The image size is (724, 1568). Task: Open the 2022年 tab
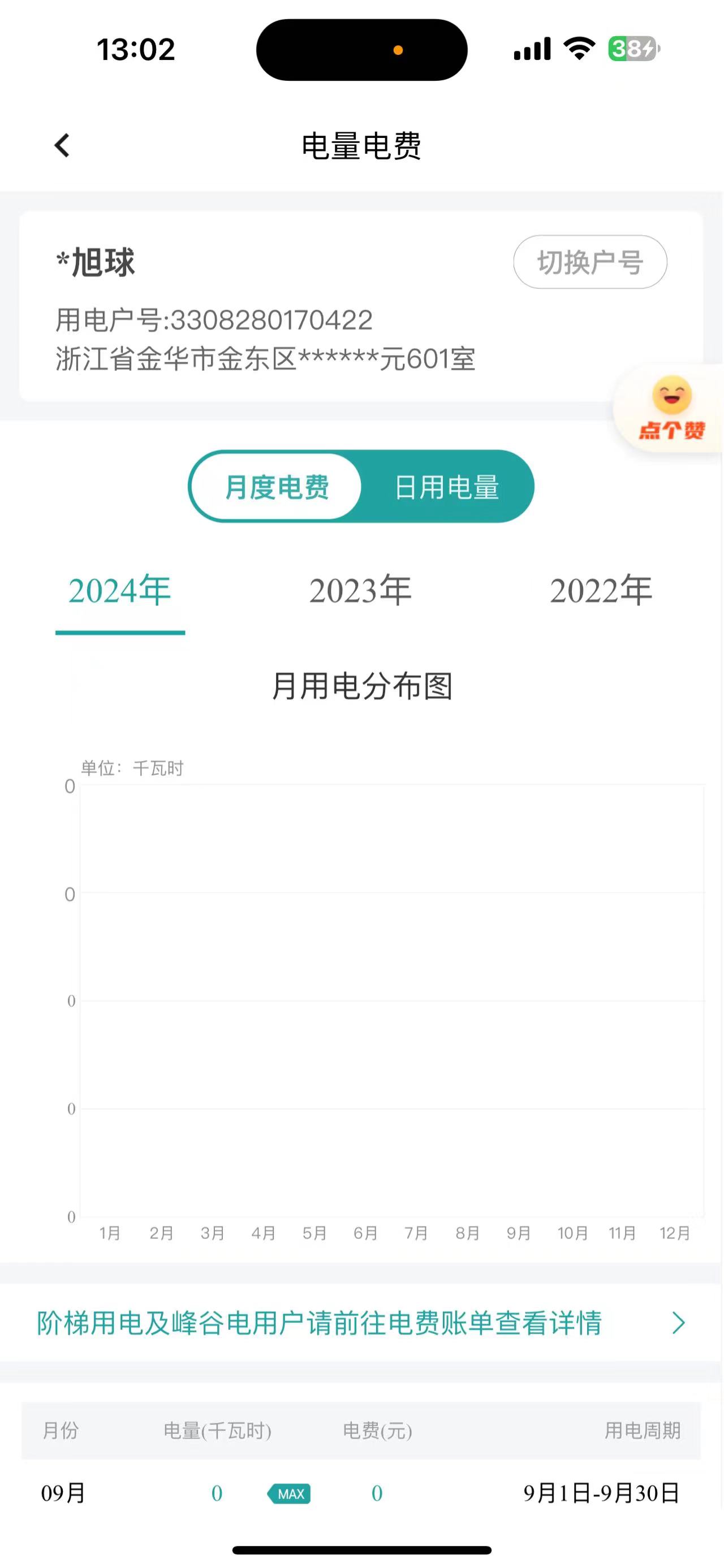pos(600,591)
